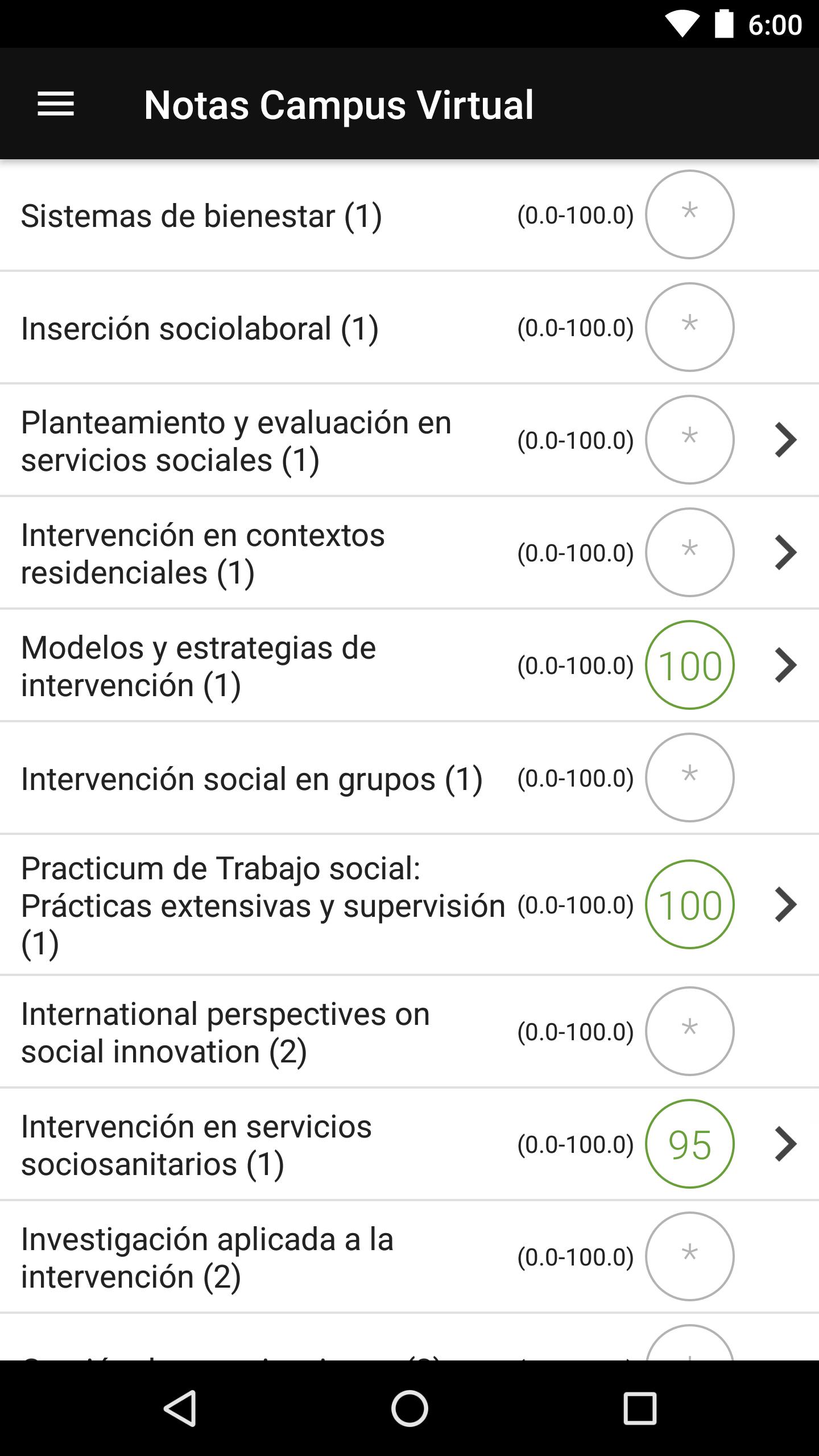This screenshot has height=1456, width=819.
Task: Open Planteamiento y evaluación en servicios sociales grades
Action: coord(409,440)
